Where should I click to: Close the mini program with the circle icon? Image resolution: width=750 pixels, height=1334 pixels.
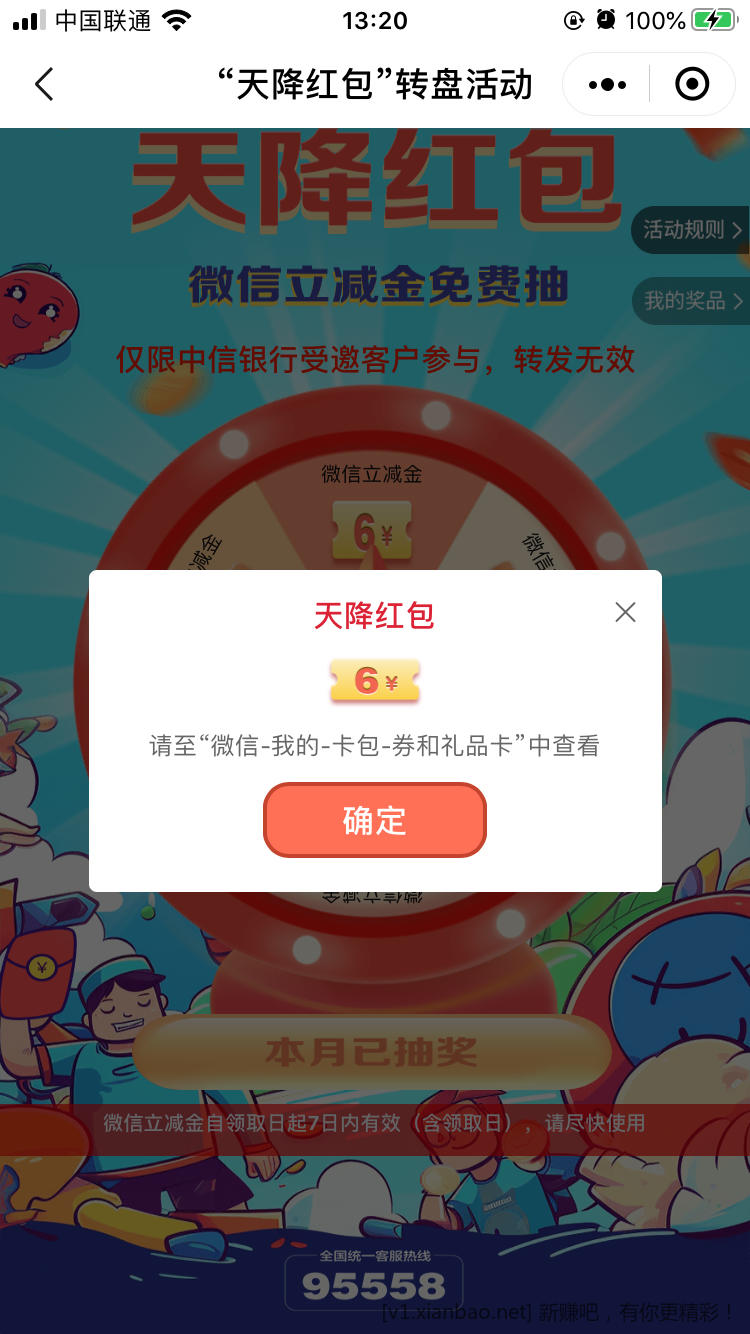[692, 85]
